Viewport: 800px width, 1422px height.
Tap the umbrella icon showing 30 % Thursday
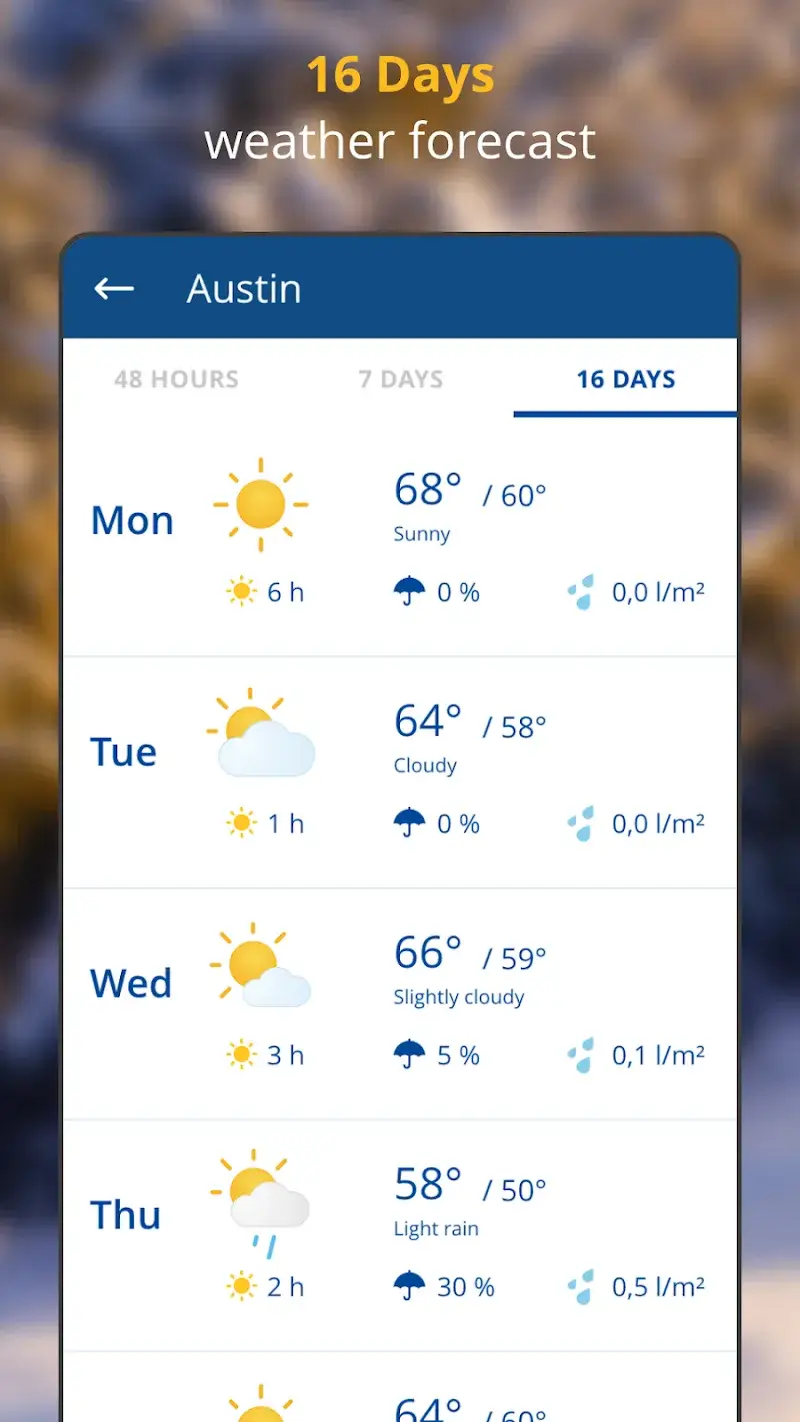(x=413, y=1287)
